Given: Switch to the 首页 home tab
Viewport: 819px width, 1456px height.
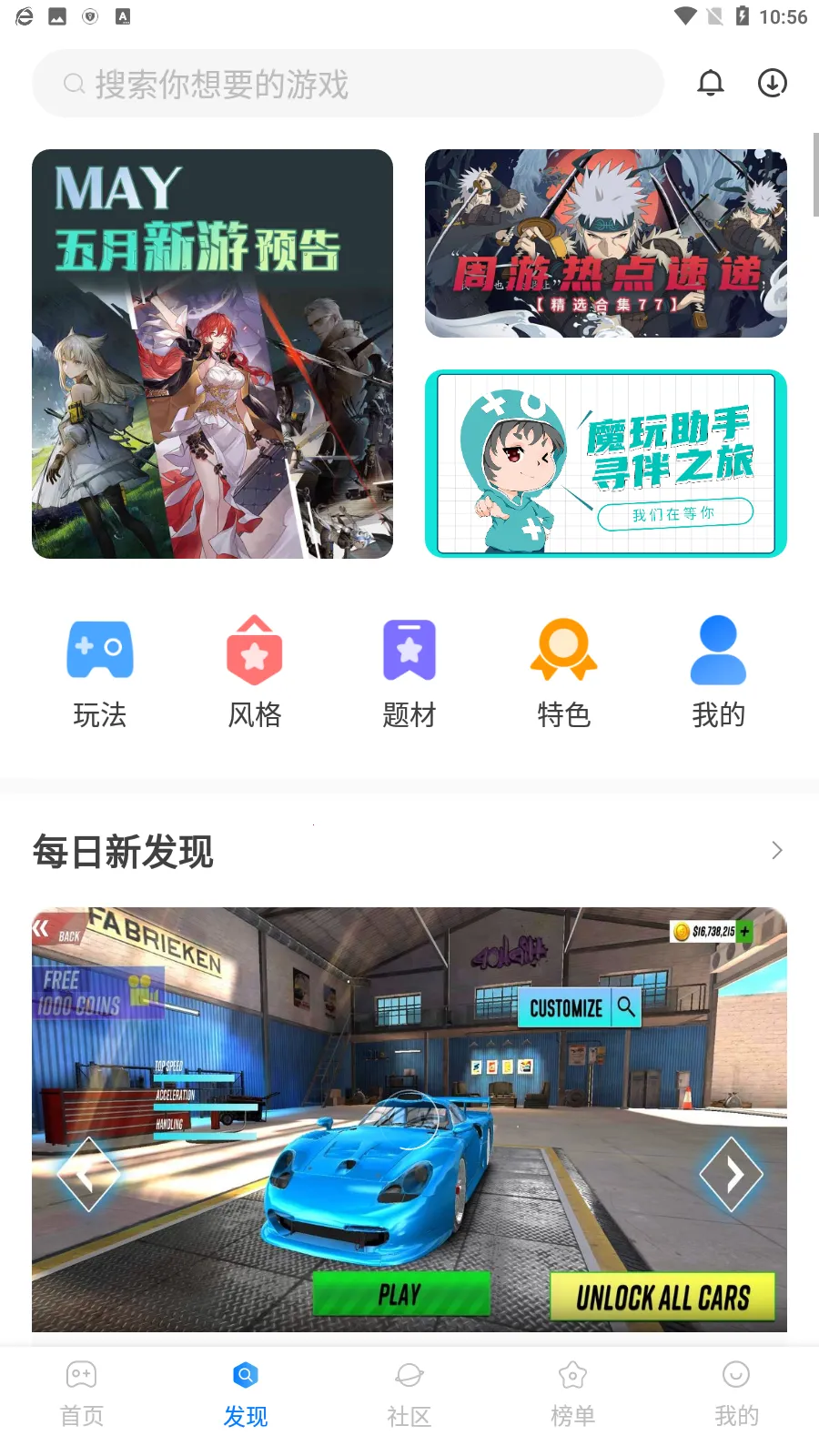Looking at the screenshot, I should pyautogui.click(x=81, y=1392).
